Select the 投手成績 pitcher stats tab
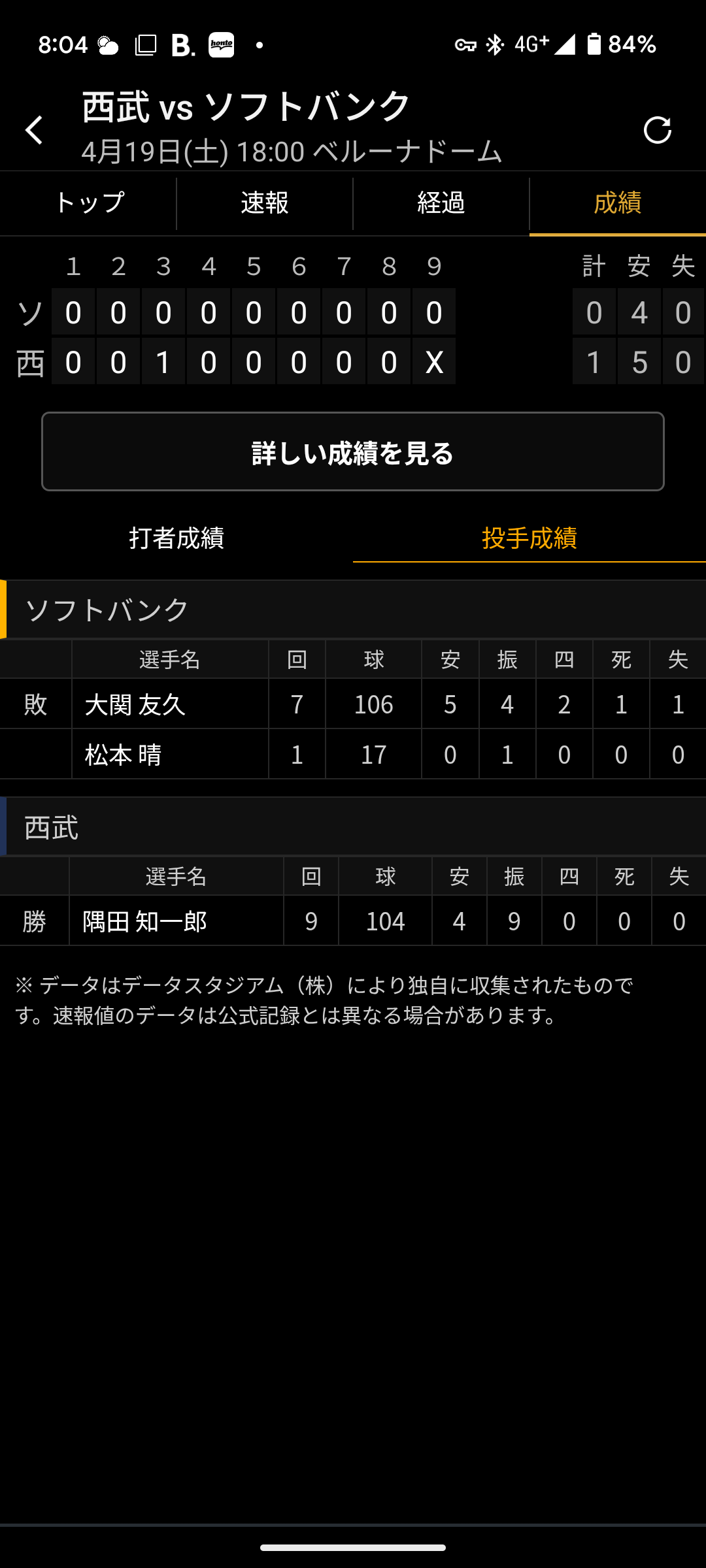 pos(529,538)
